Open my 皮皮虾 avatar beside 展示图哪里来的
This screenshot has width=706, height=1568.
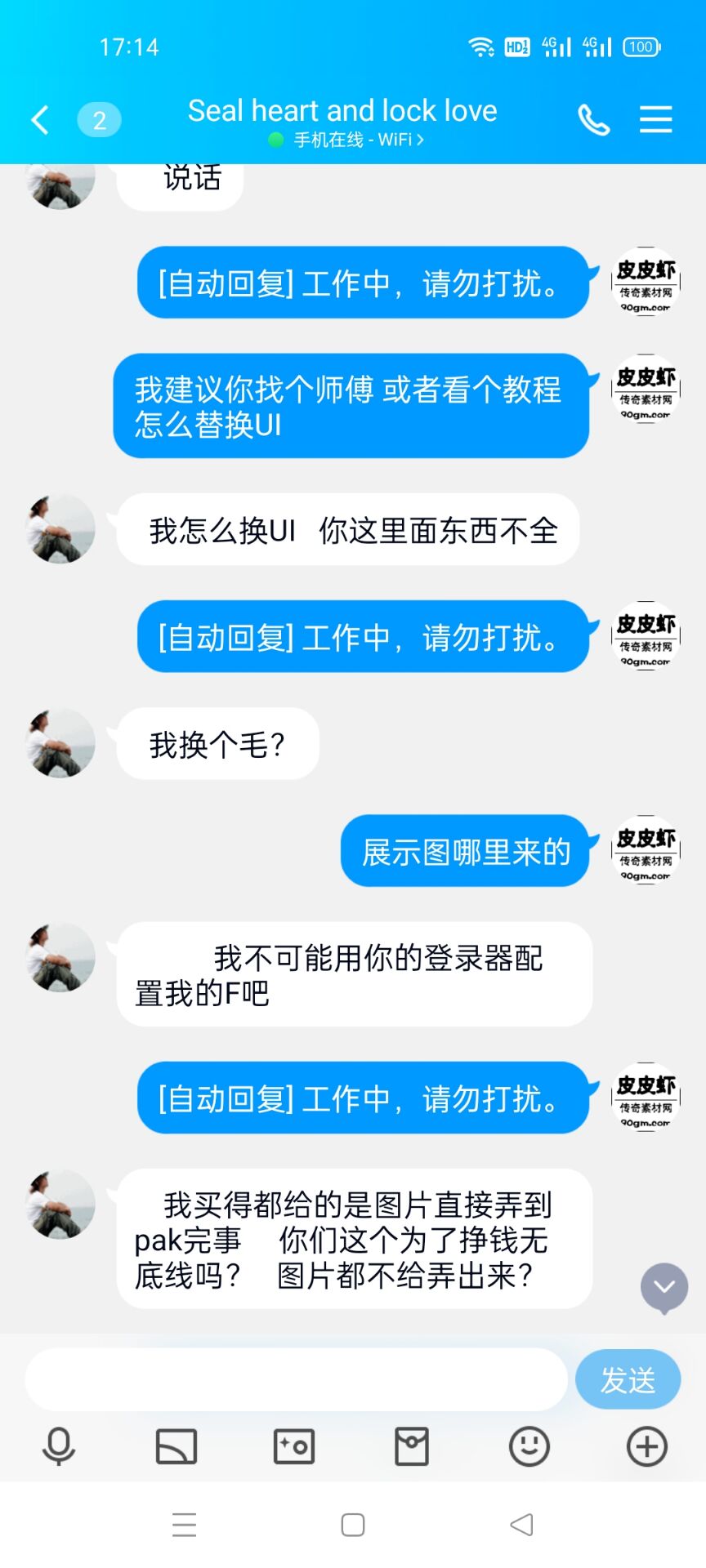(646, 851)
